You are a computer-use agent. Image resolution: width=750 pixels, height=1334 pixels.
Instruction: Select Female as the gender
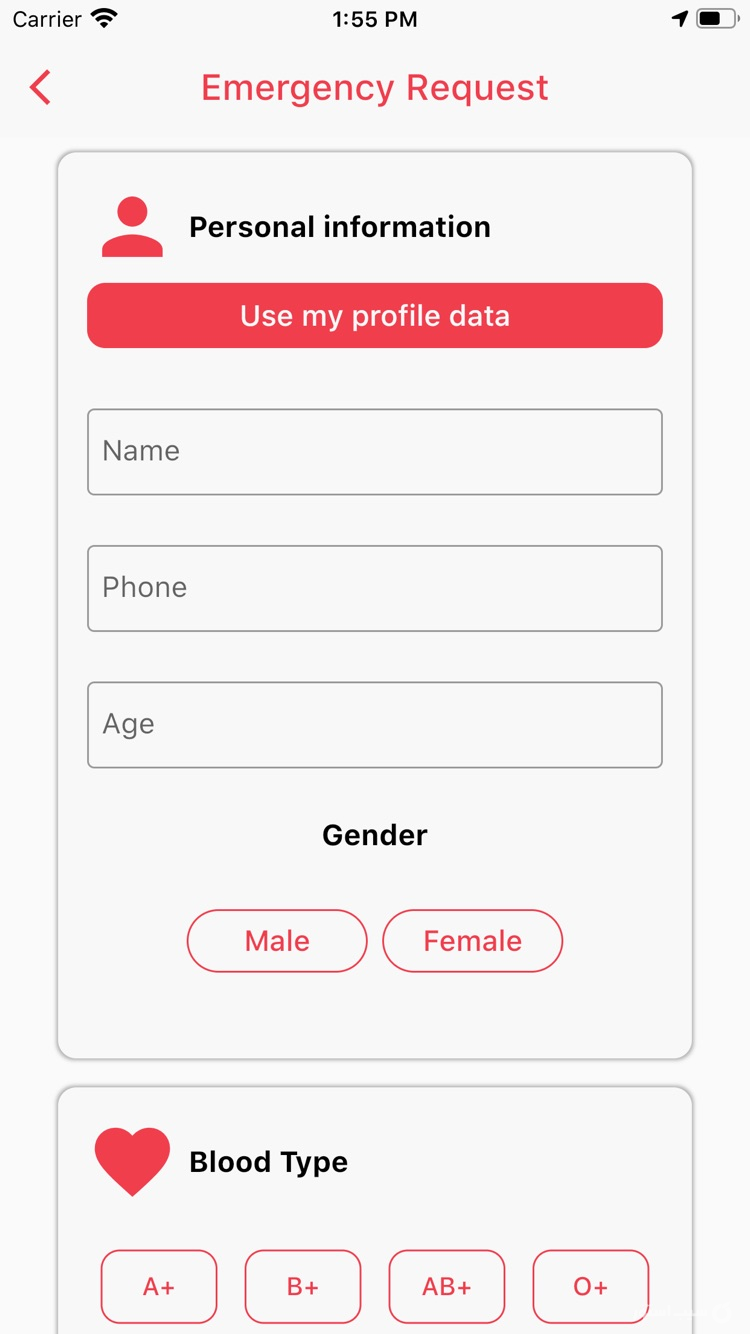(x=473, y=940)
